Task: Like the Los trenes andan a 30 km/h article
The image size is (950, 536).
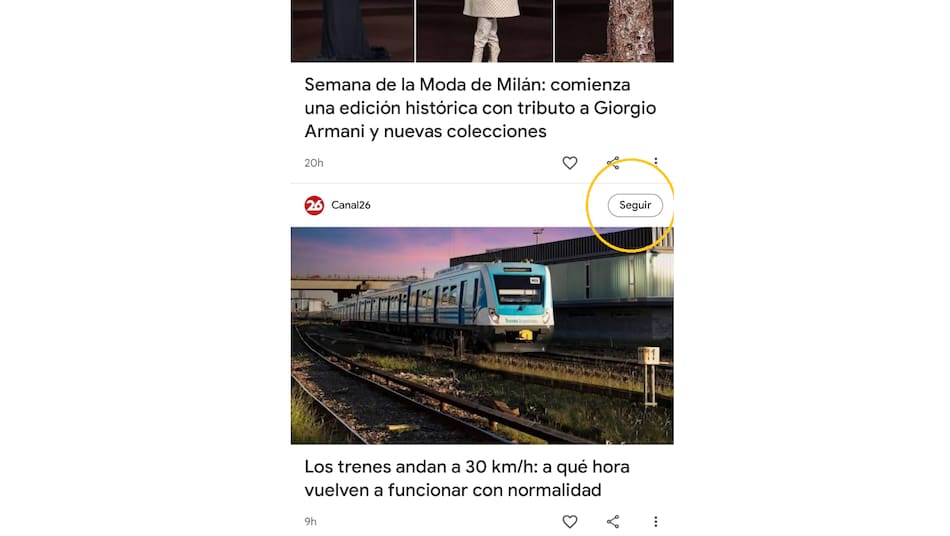Action: [x=570, y=521]
